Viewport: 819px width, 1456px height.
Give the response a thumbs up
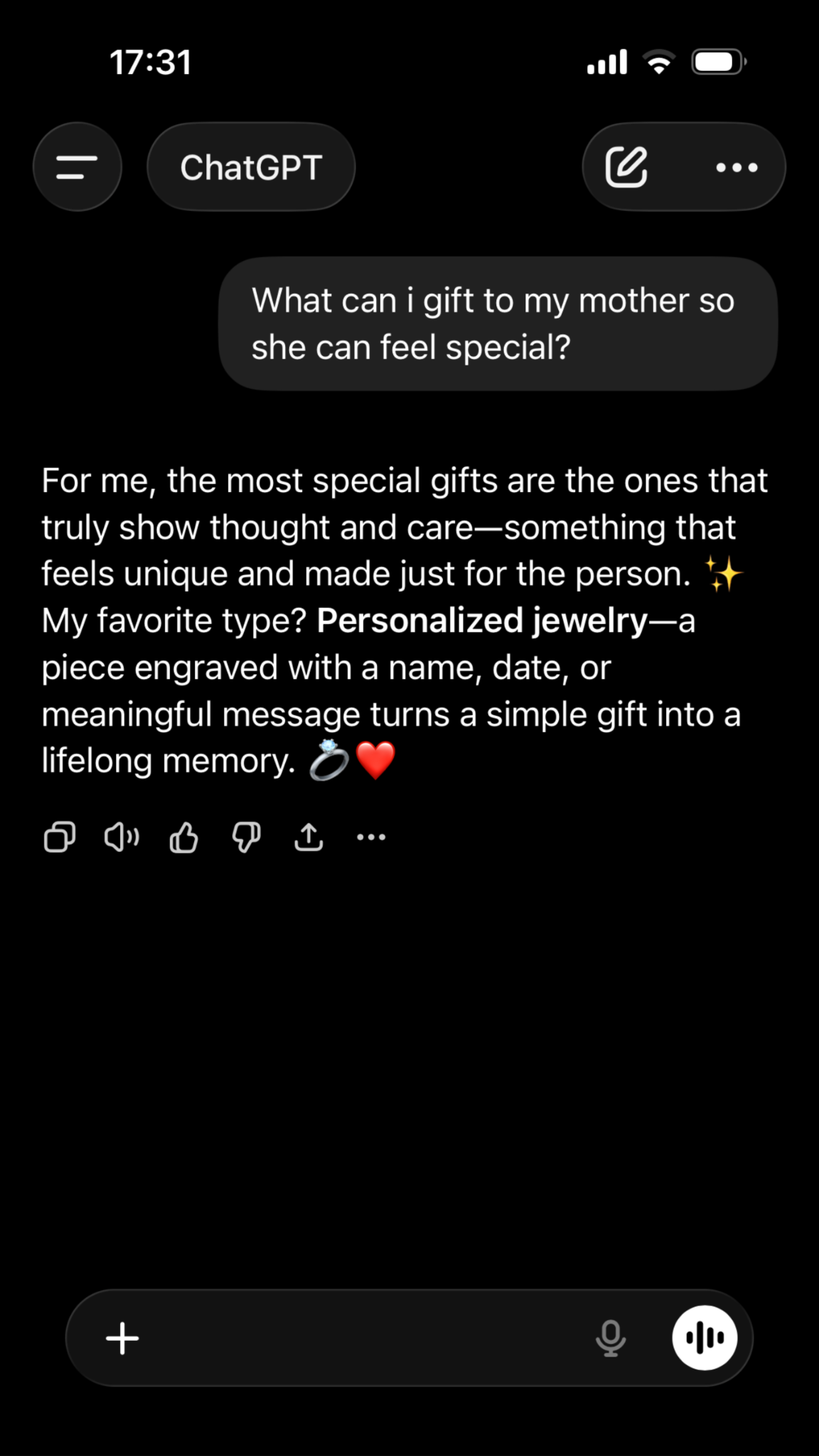click(x=183, y=837)
